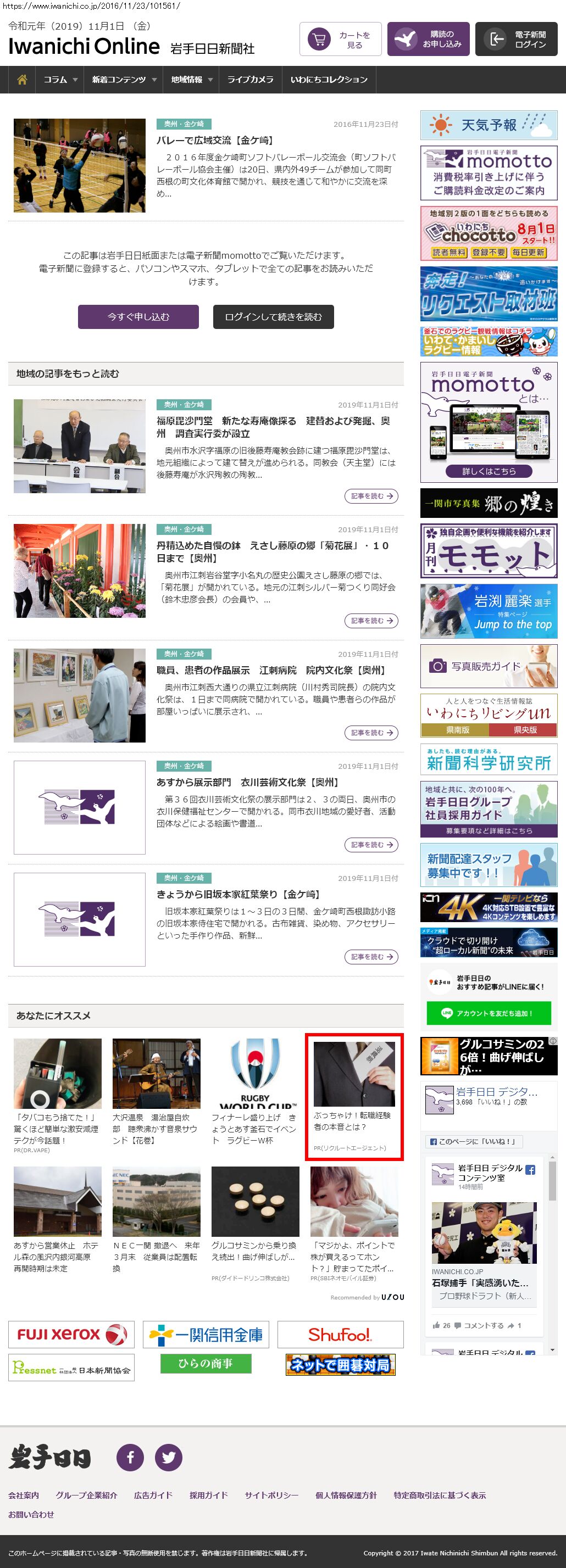Open the 天気予報 weather banner
Screen dimensions: 566x1568
pos(489,125)
